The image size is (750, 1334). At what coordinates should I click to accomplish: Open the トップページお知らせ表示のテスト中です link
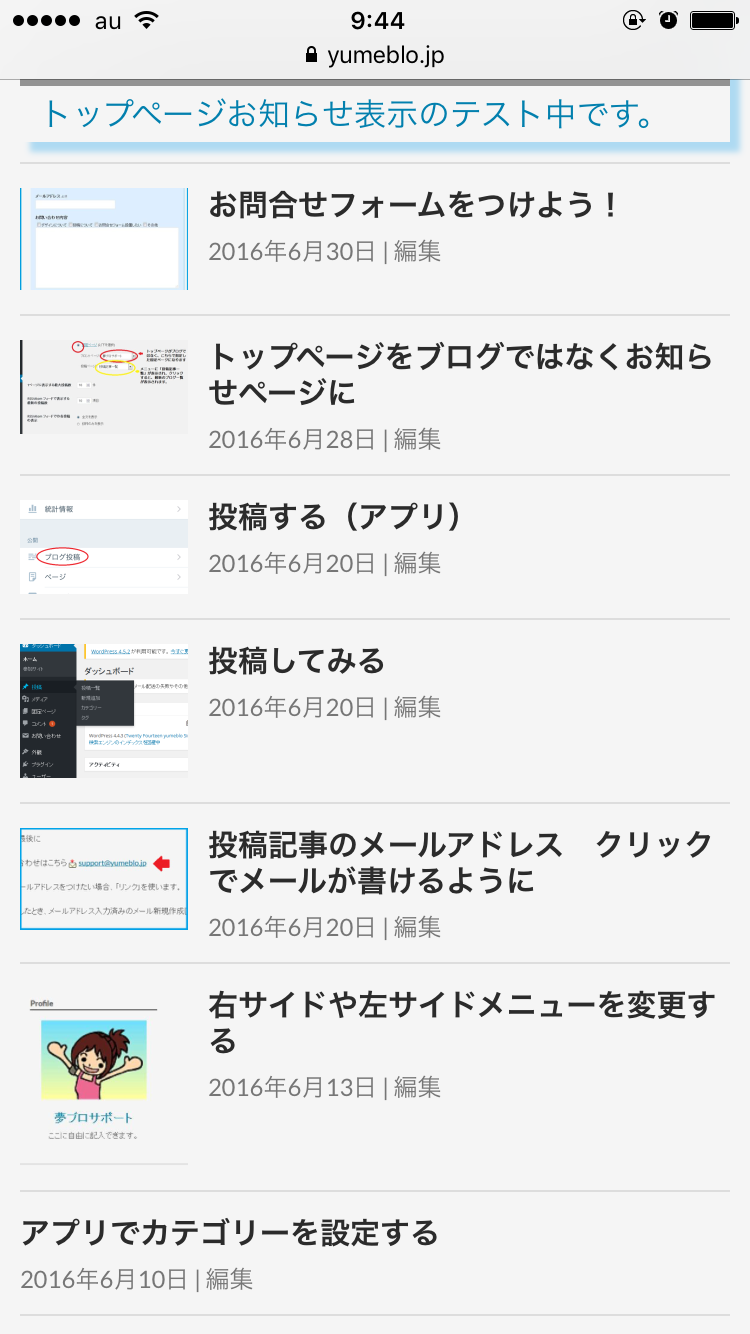[x=347, y=114]
